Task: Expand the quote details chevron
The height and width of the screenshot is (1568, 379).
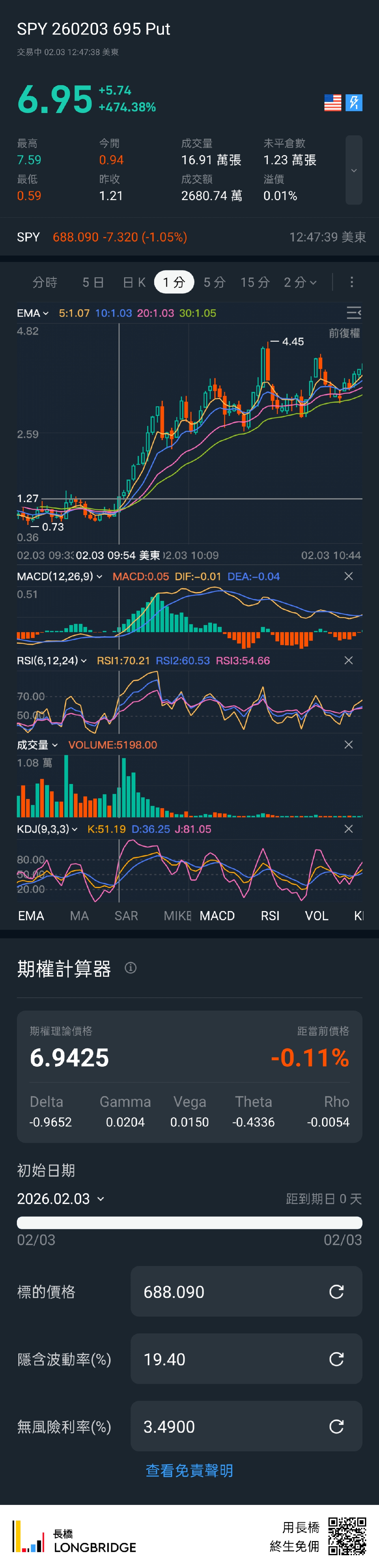Action: tap(353, 171)
